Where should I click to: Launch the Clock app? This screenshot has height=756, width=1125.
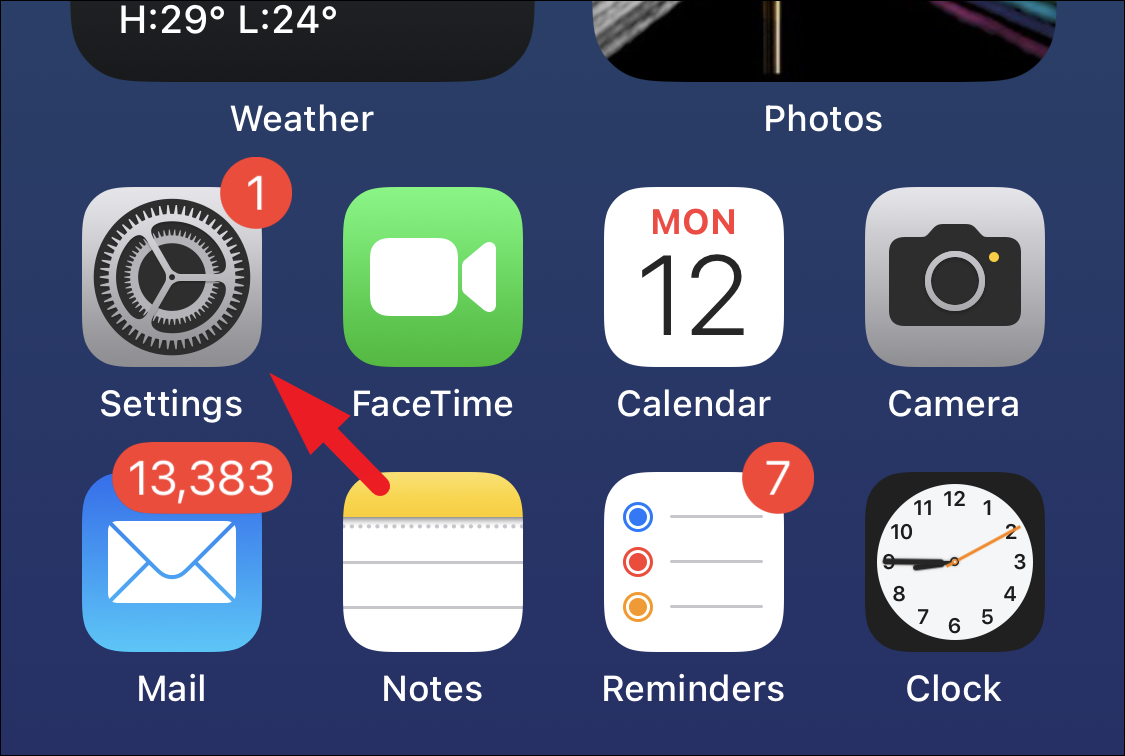[x=954, y=562]
